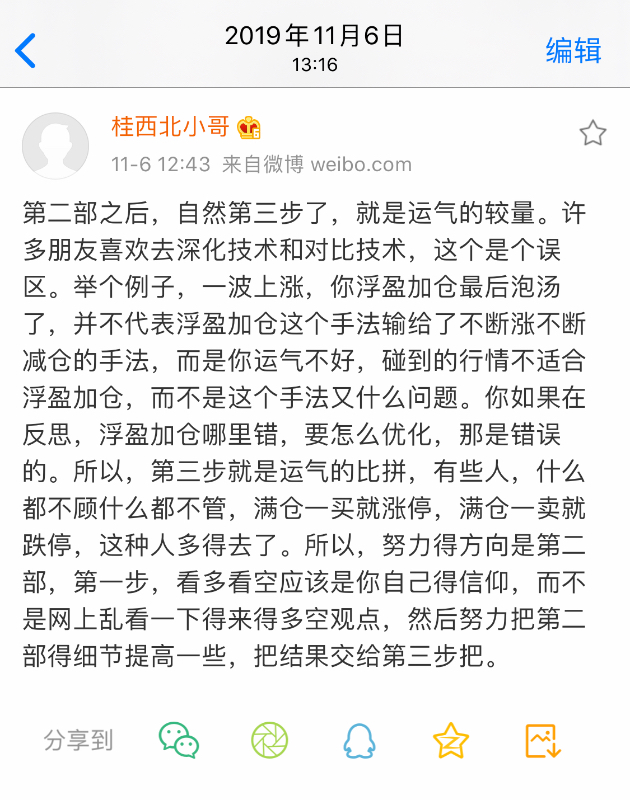Open 桂西北小哥's profile avatar
This screenshot has width=630, height=800.
tap(55, 146)
